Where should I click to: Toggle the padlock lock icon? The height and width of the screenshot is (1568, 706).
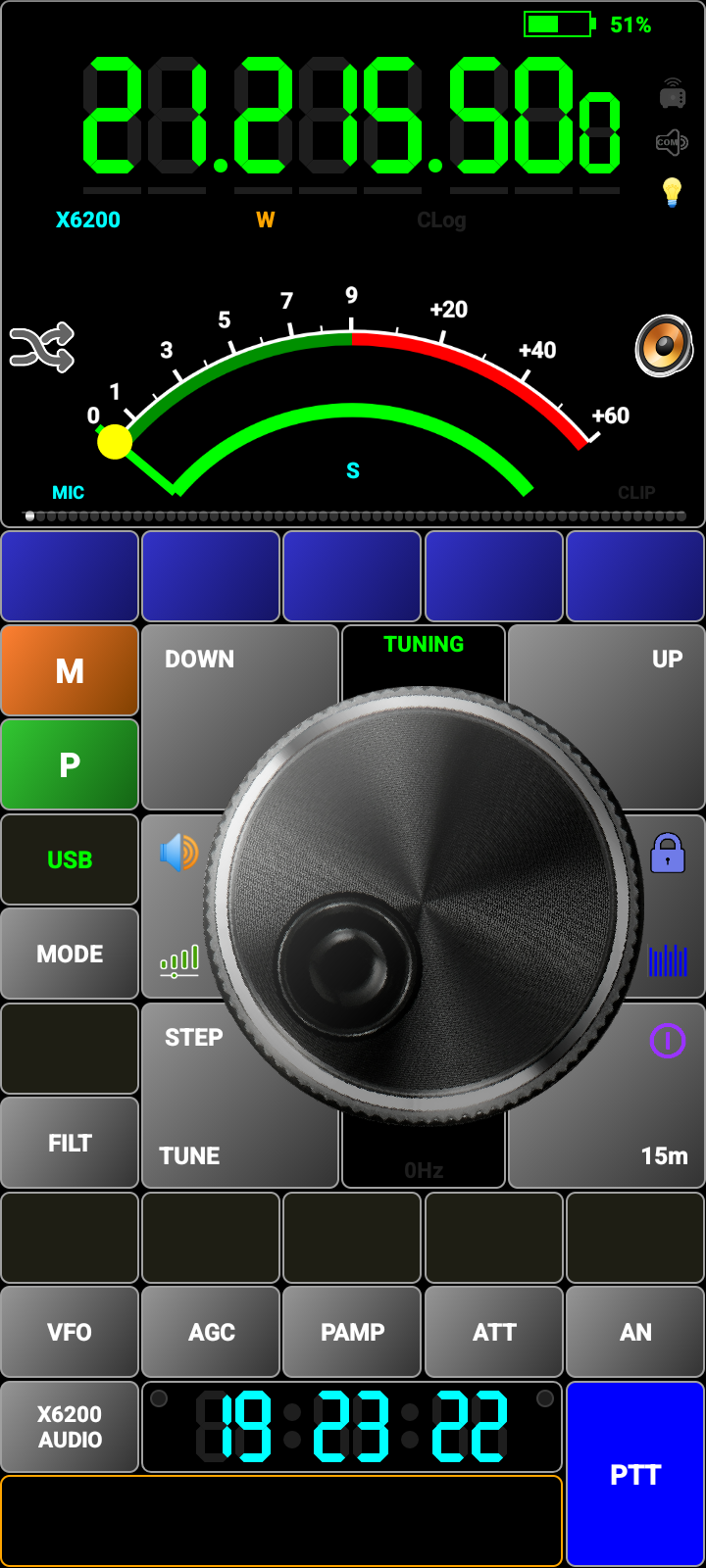pyautogui.click(x=668, y=854)
